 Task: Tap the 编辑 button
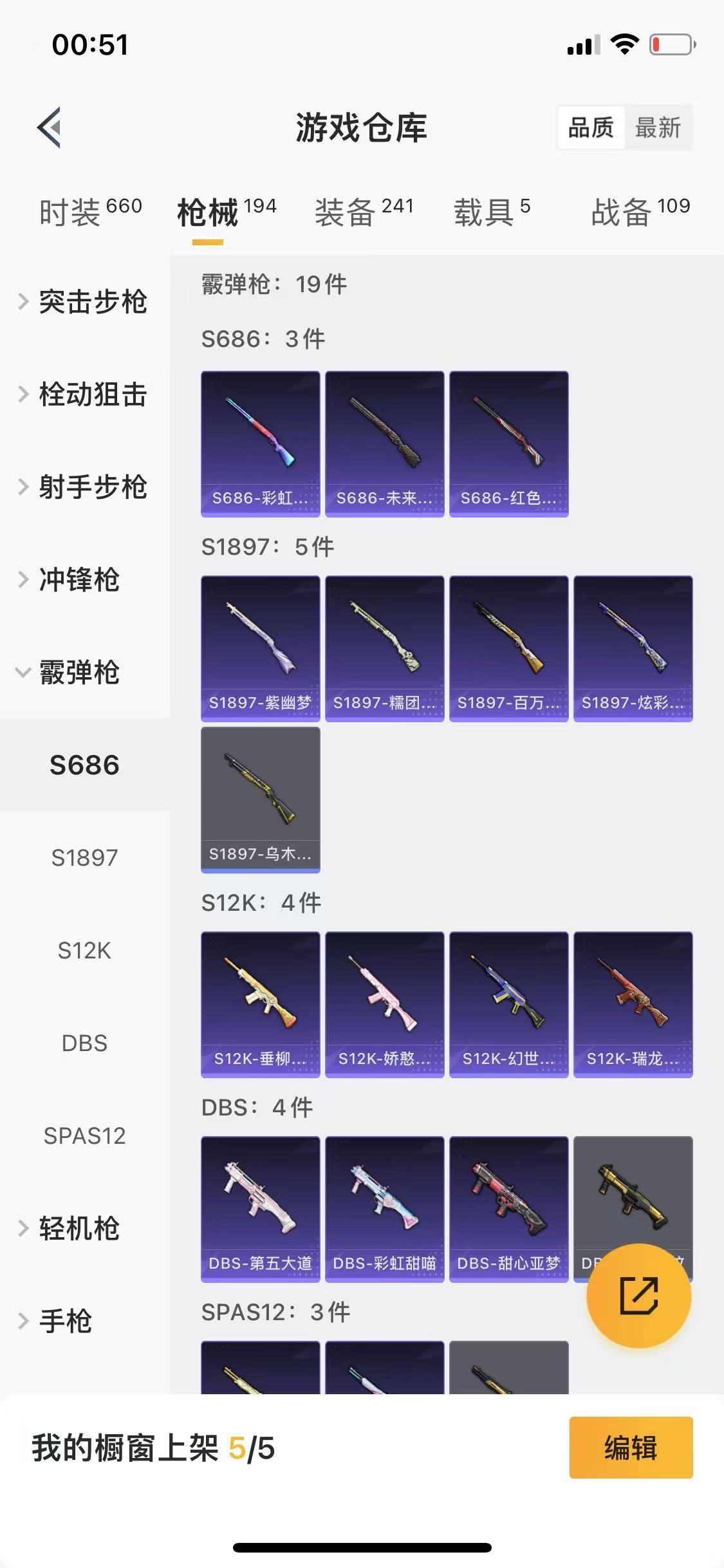click(x=631, y=1448)
